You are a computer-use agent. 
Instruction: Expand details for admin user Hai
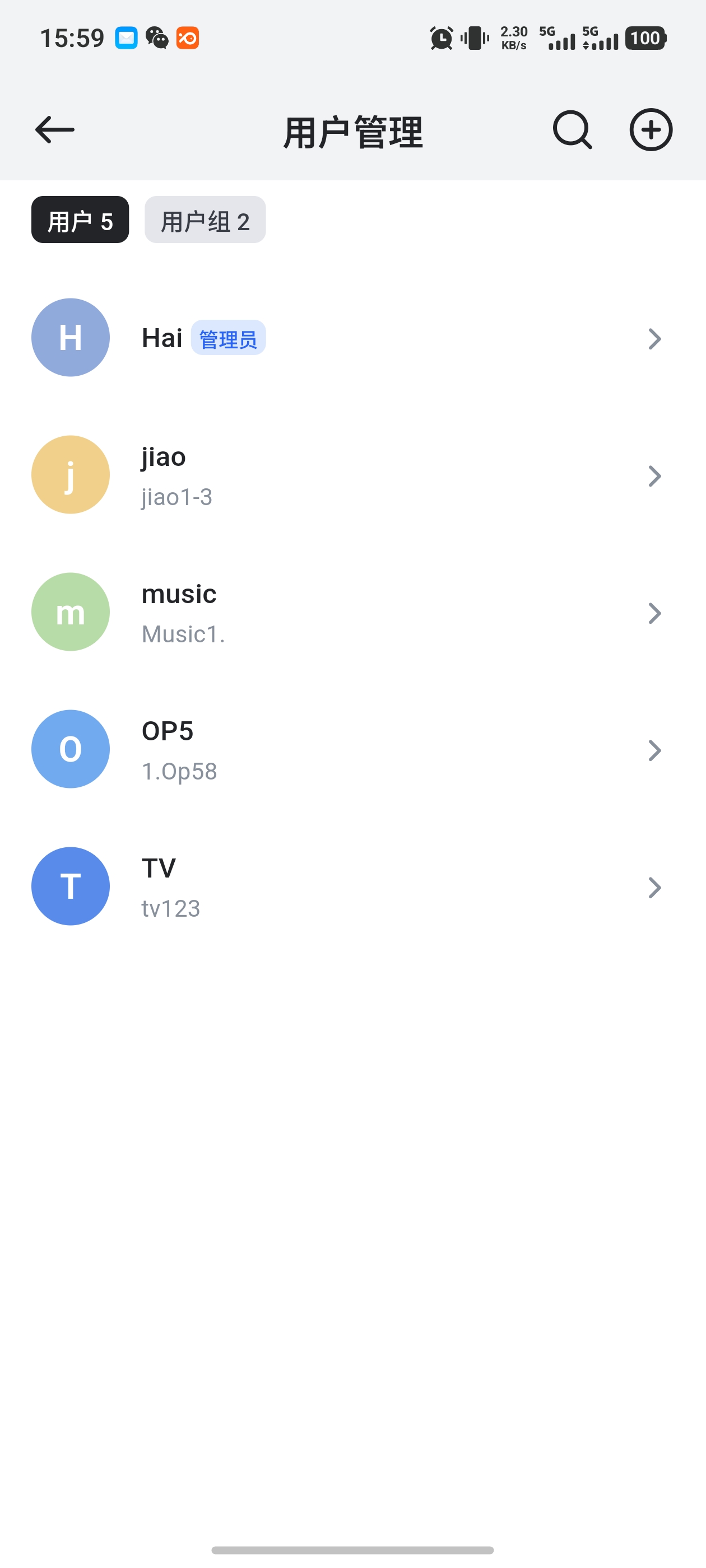(654, 339)
